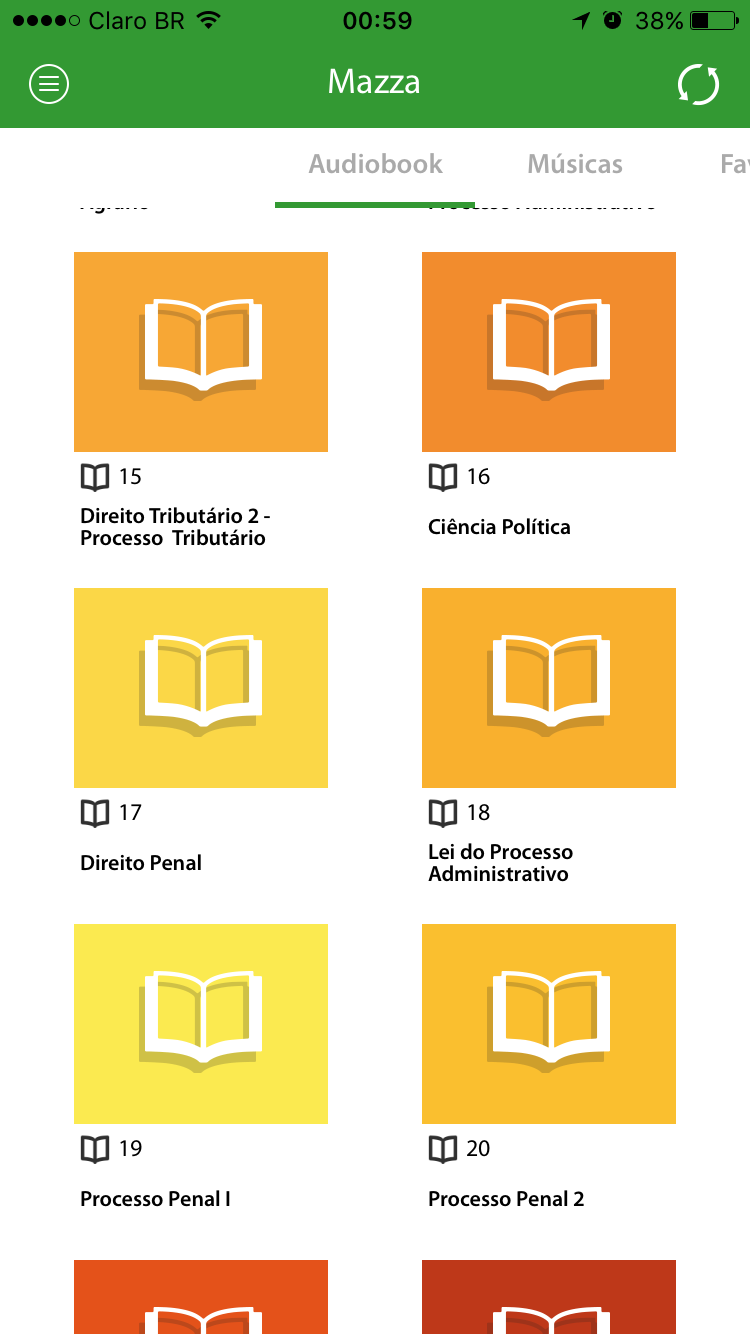The height and width of the screenshot is (1334, 750).
Task: Switch to the Músicas tab
Action: 575,164
